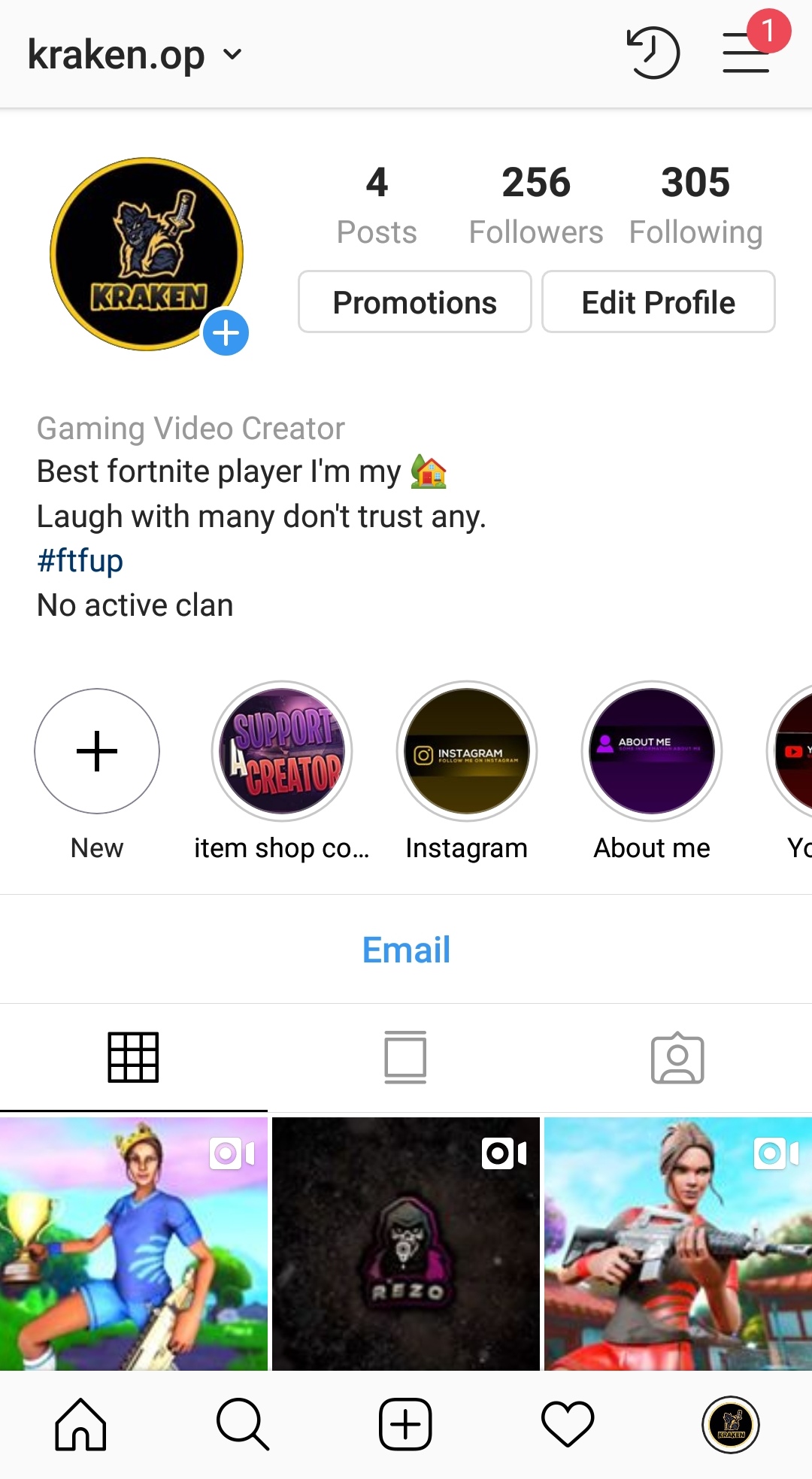Open the REZO video post

[x=406, y=1244]
